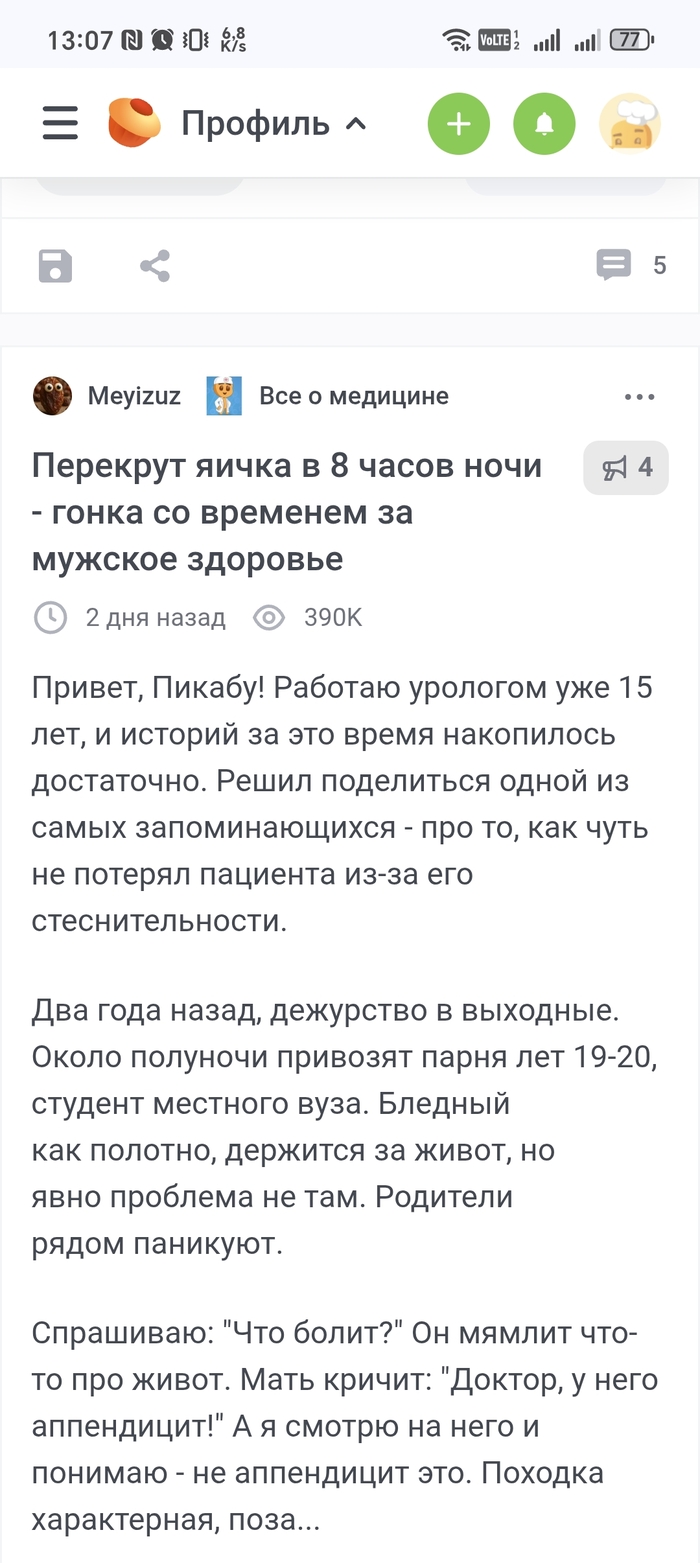Open comments of the previous post
The width and height of the screenshot is (700, 1563).
coord(631,265)
